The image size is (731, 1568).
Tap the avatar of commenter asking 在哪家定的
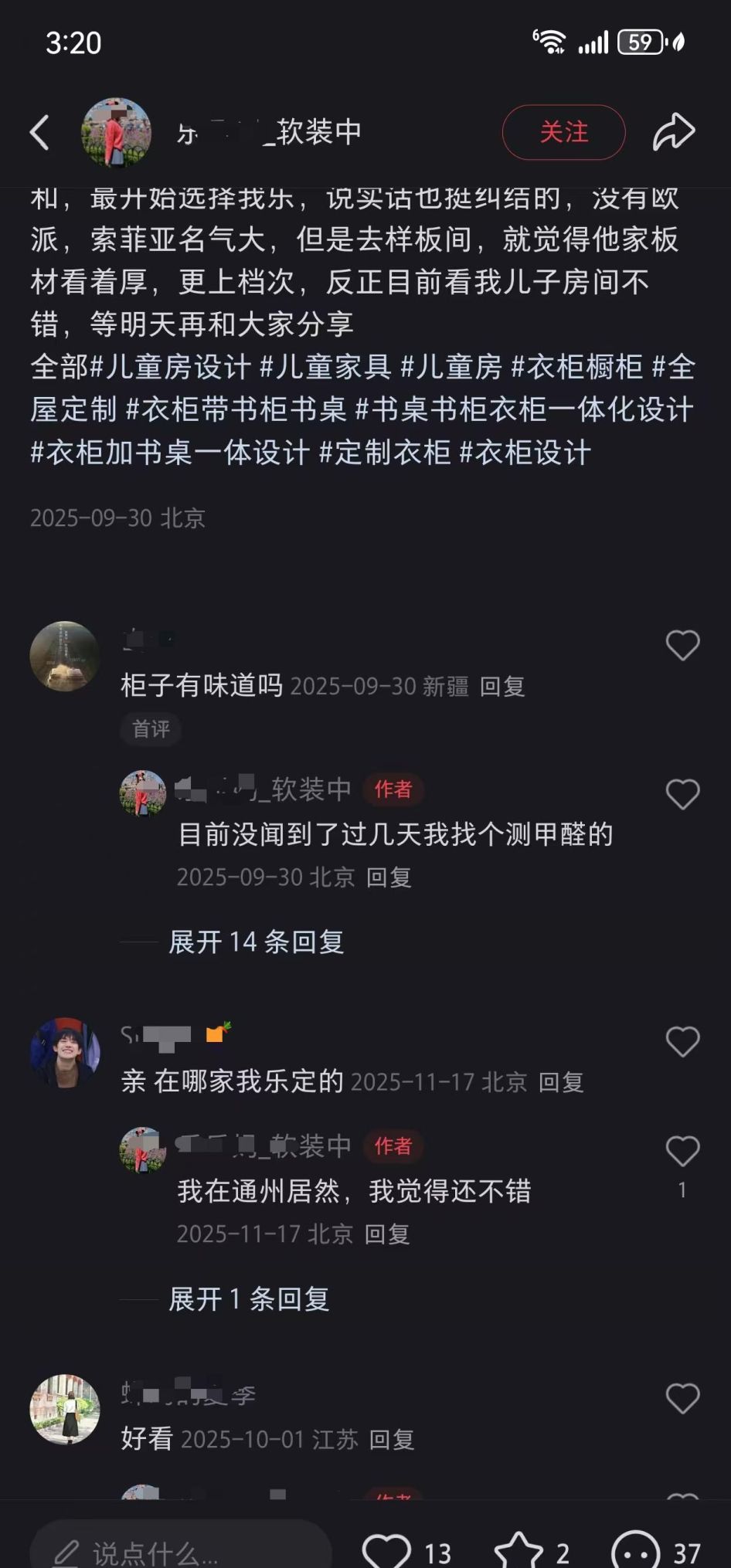[64, 1050]
